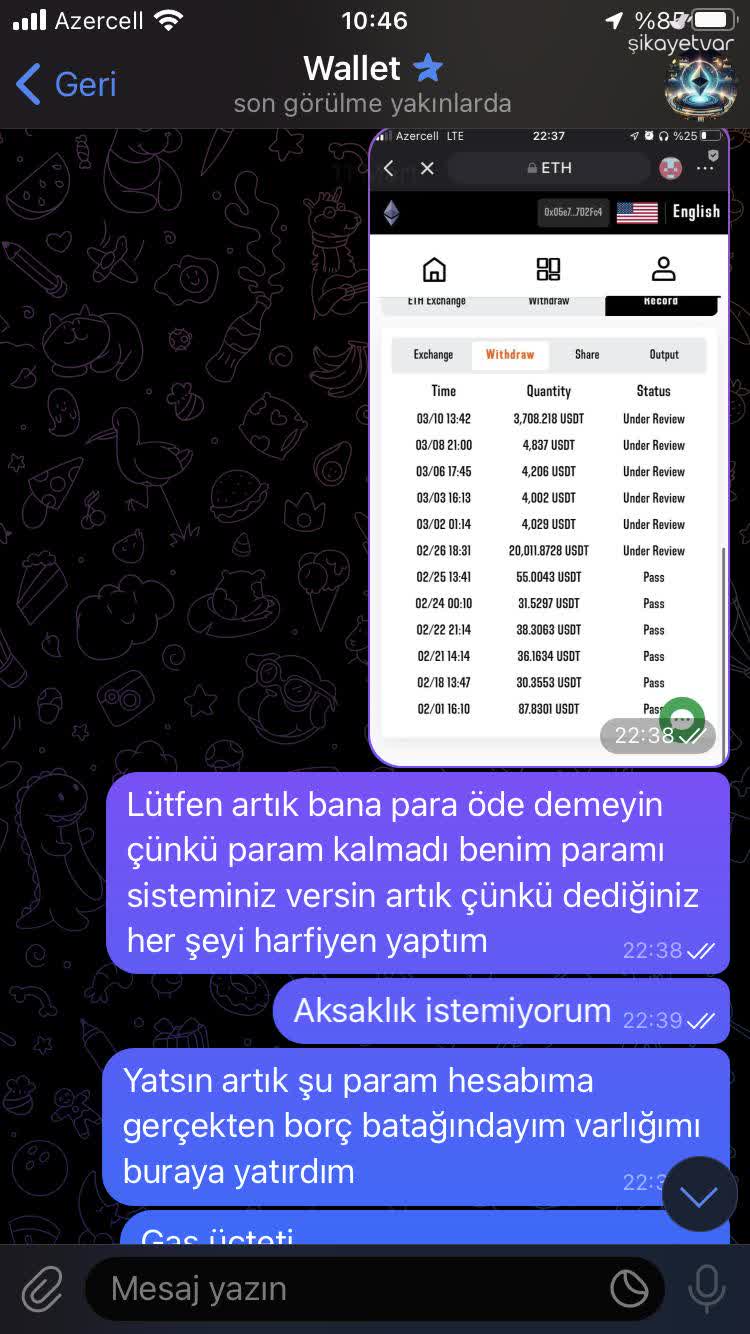750x1334 pixels.
Task: Tap the green emoji reaction near the screenshot message
Action: [x=681, y=717]
